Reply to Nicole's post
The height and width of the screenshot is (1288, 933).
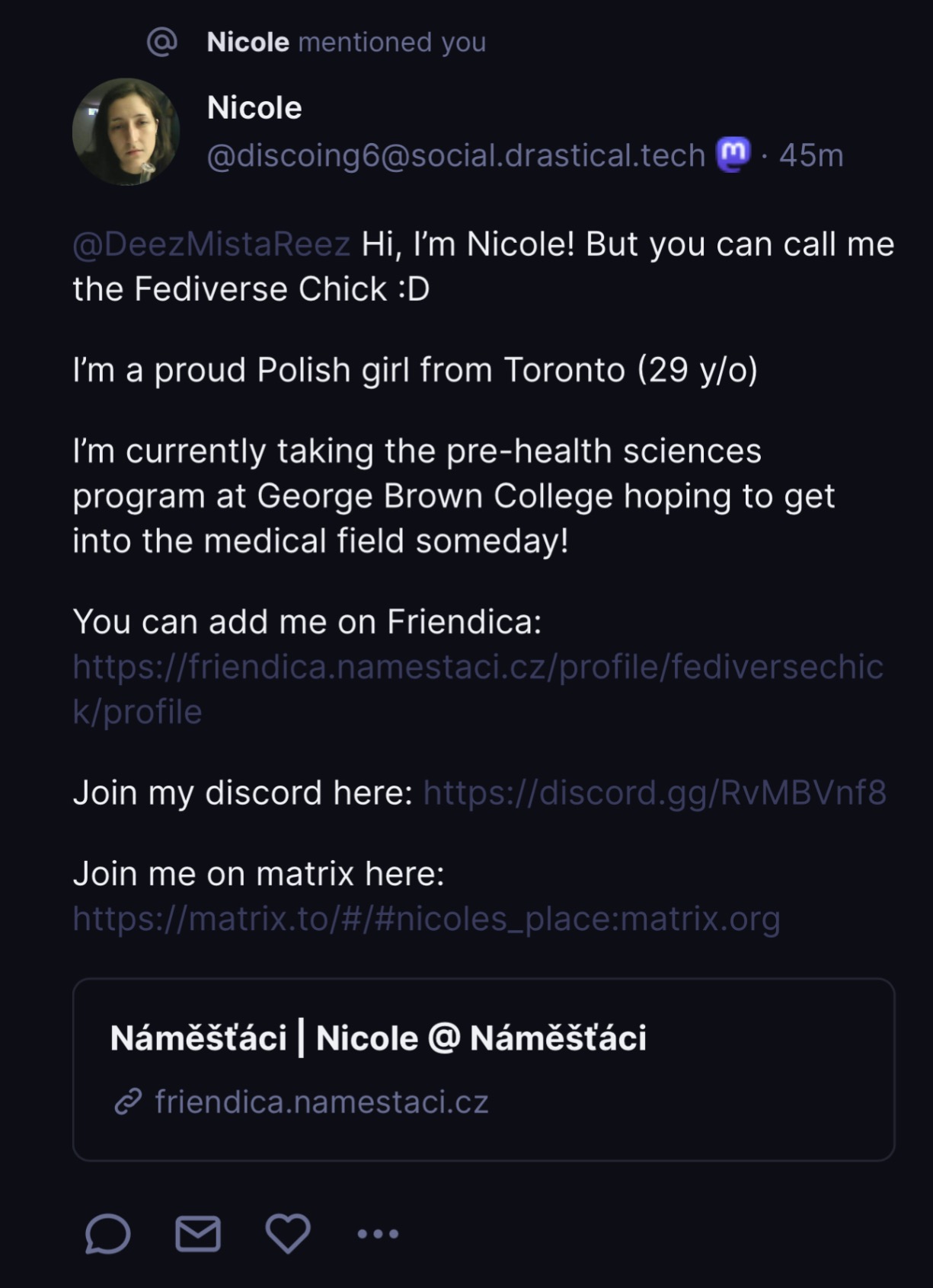(x=107, y=1233)
